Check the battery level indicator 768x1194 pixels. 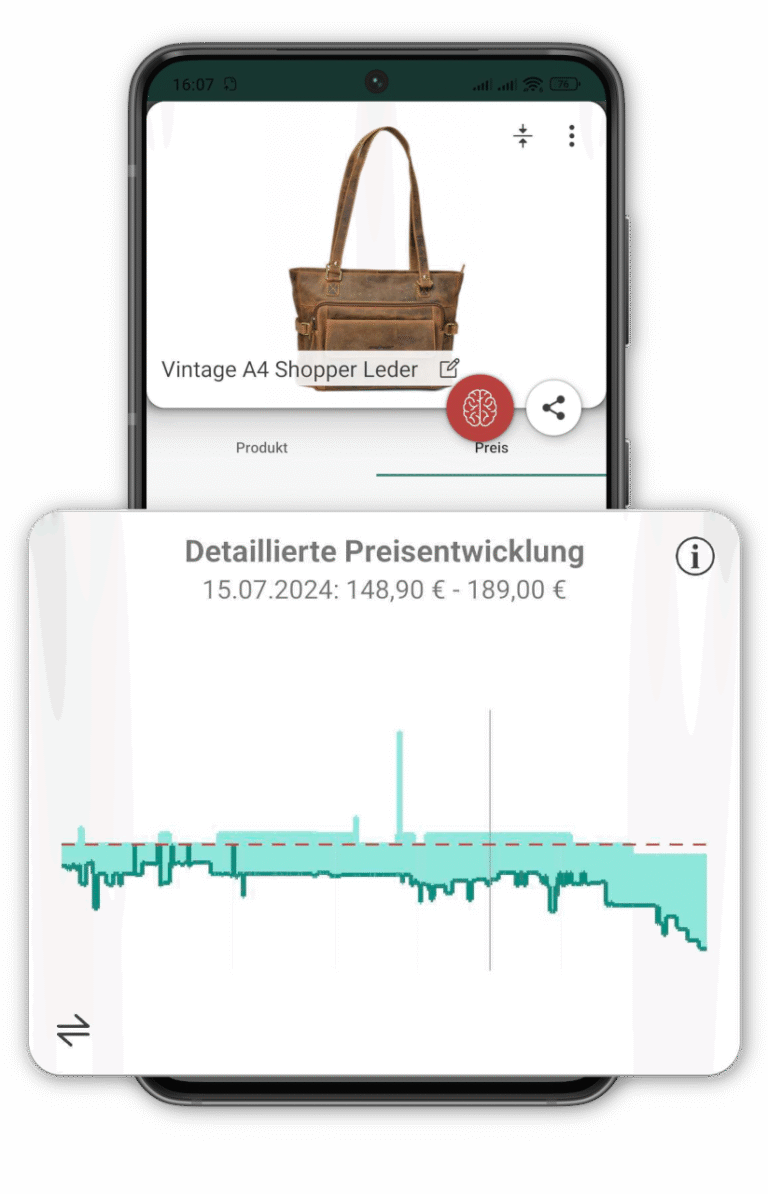[563, 86]
